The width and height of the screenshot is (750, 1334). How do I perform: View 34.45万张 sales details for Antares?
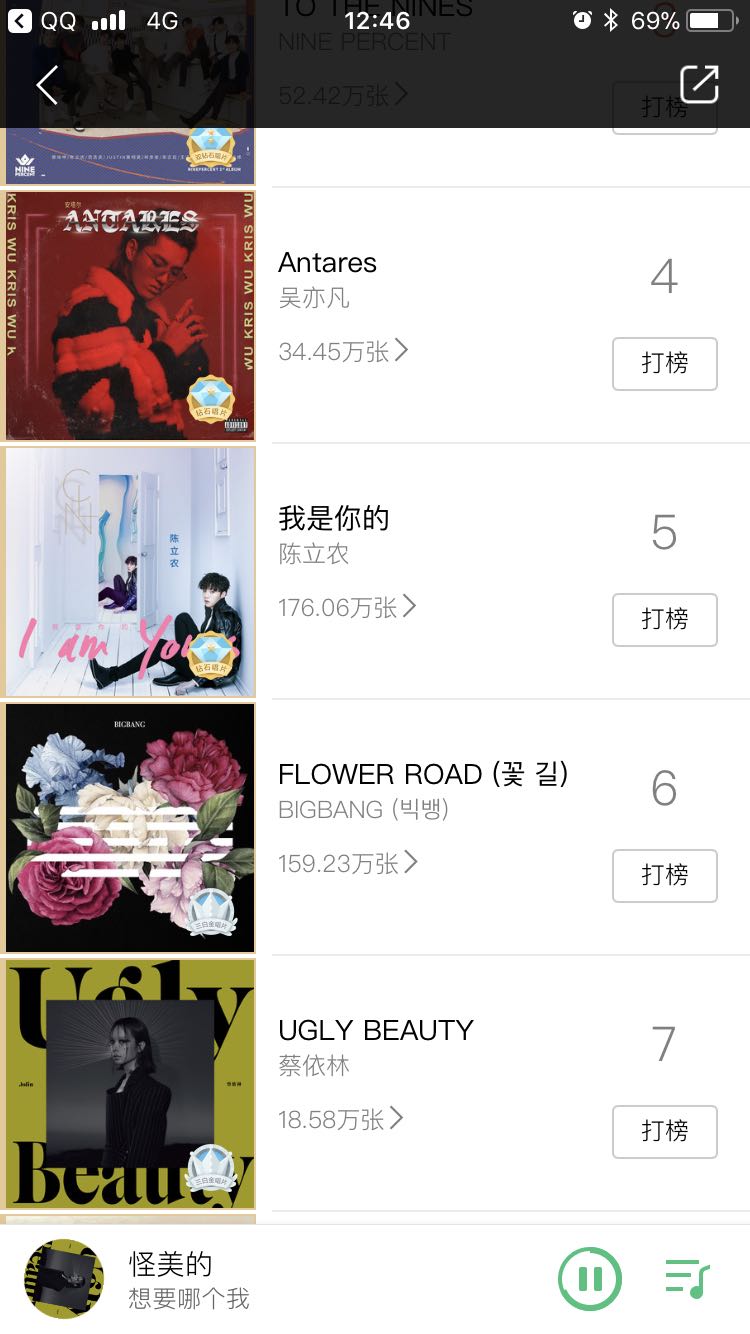tap(343, 351)
